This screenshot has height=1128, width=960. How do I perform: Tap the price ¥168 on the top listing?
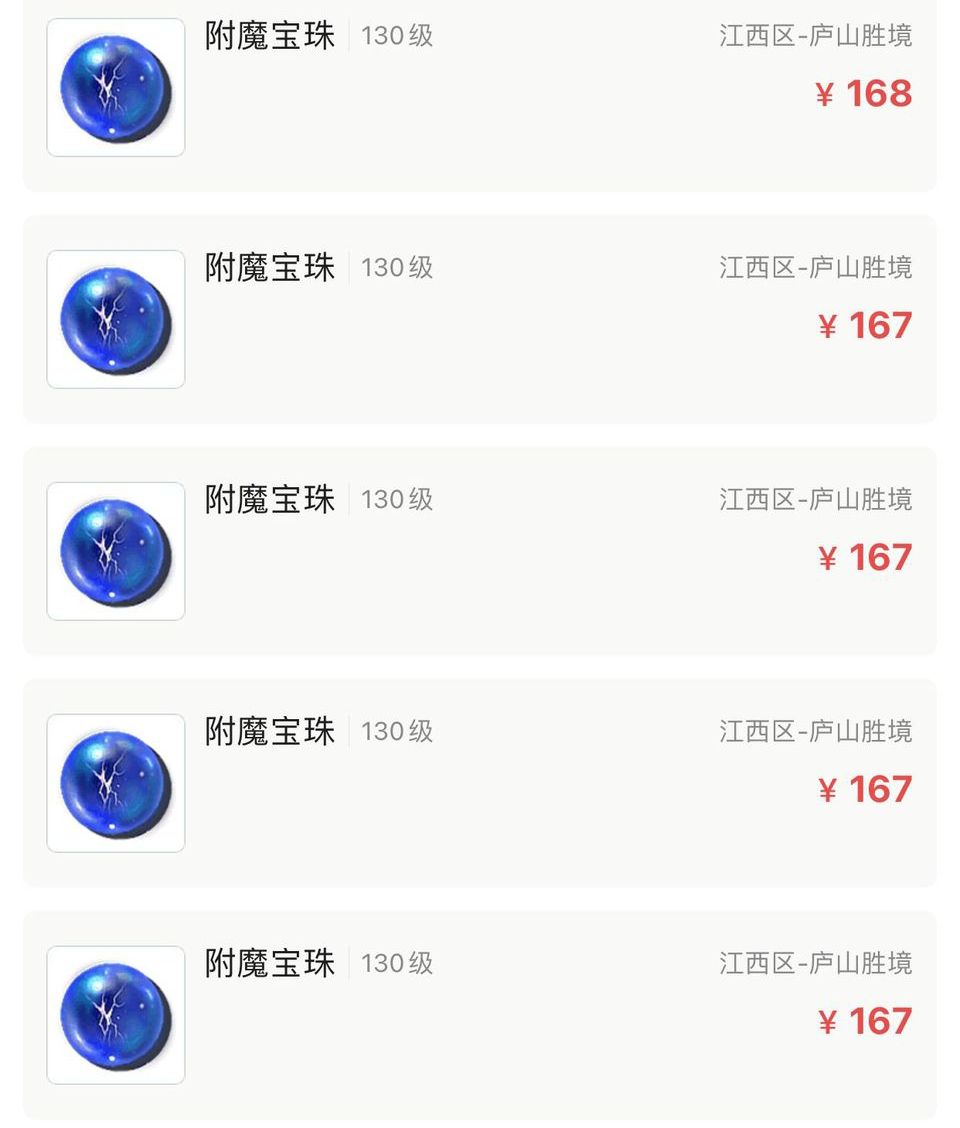click(866, 93)
